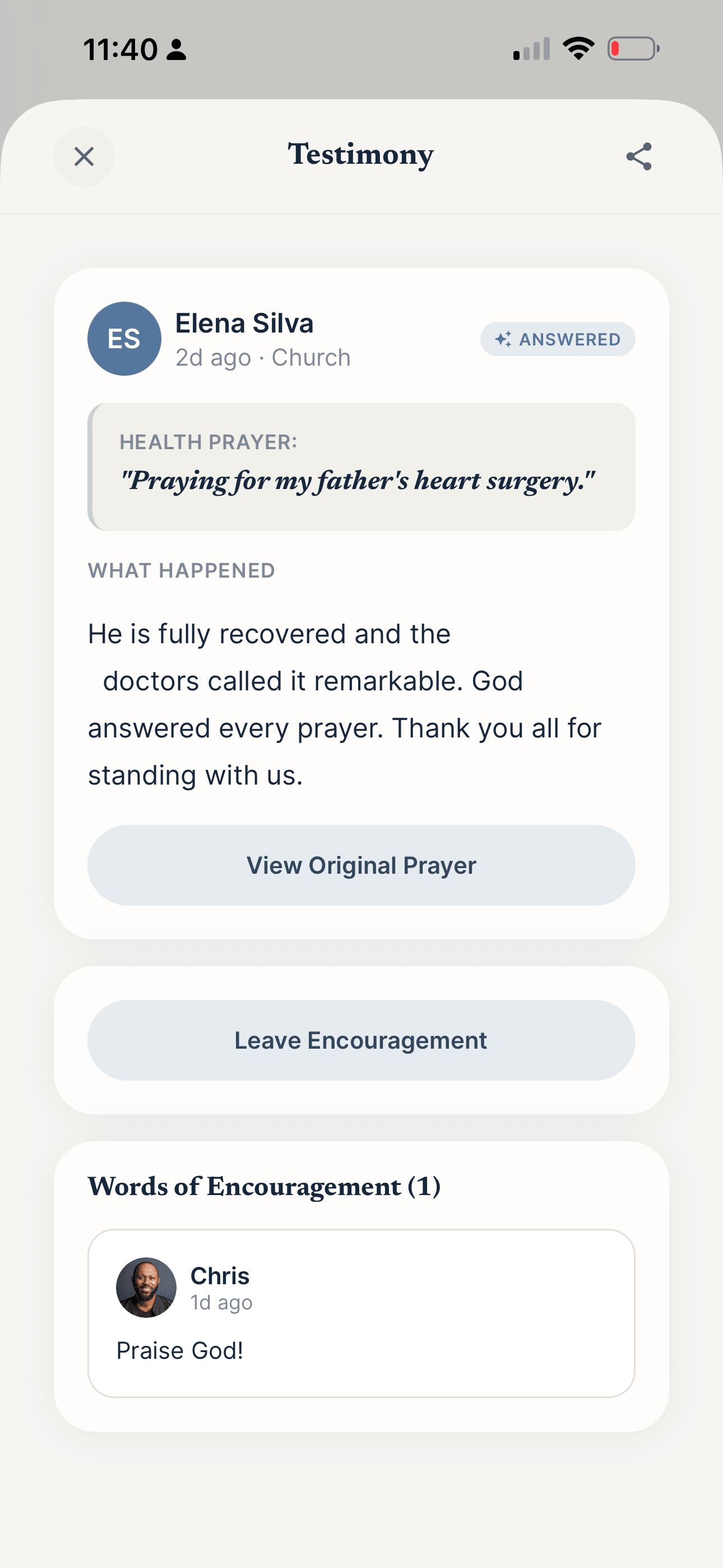Click the sparkle icon on the ANSWERED badge
723x1568 pixels.
(x=503, y=339)
